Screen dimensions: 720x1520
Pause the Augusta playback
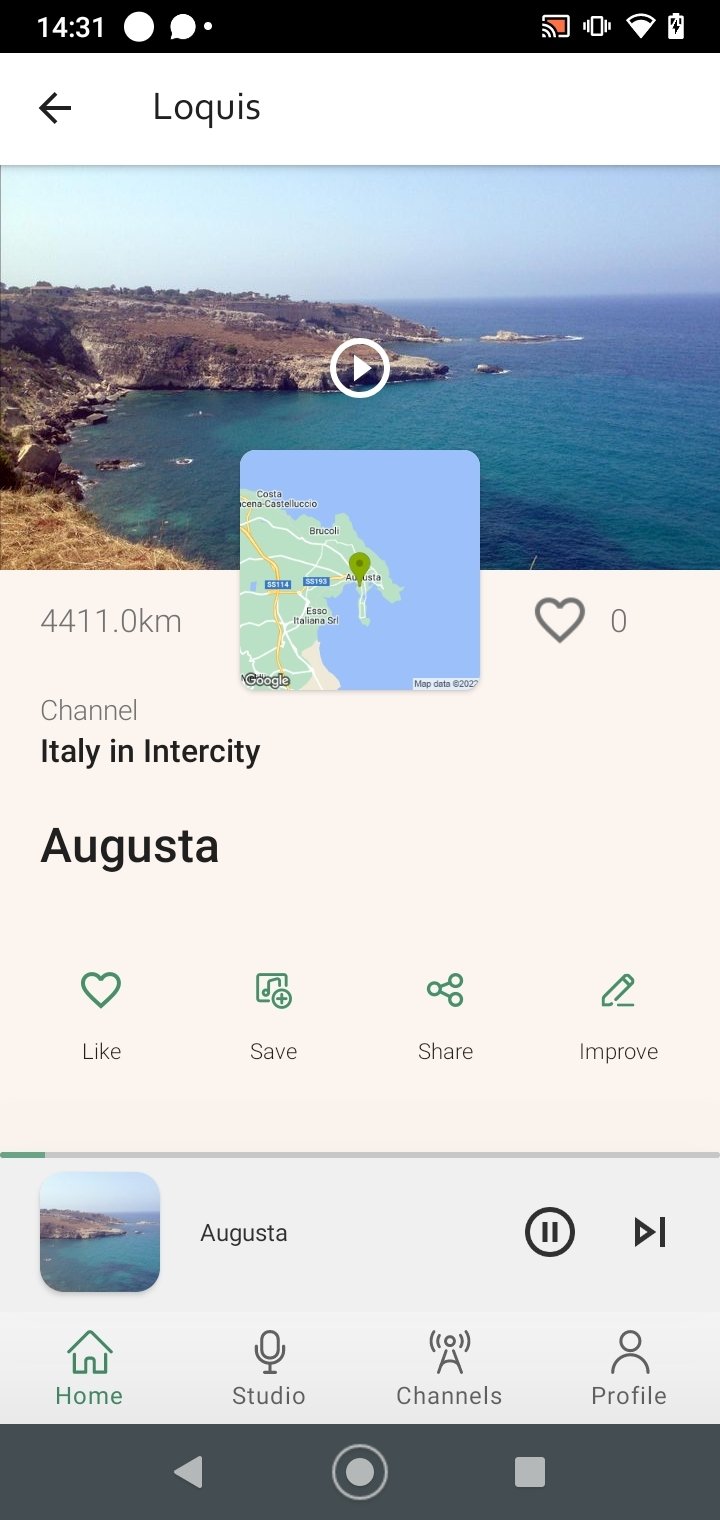point(549,1232)
